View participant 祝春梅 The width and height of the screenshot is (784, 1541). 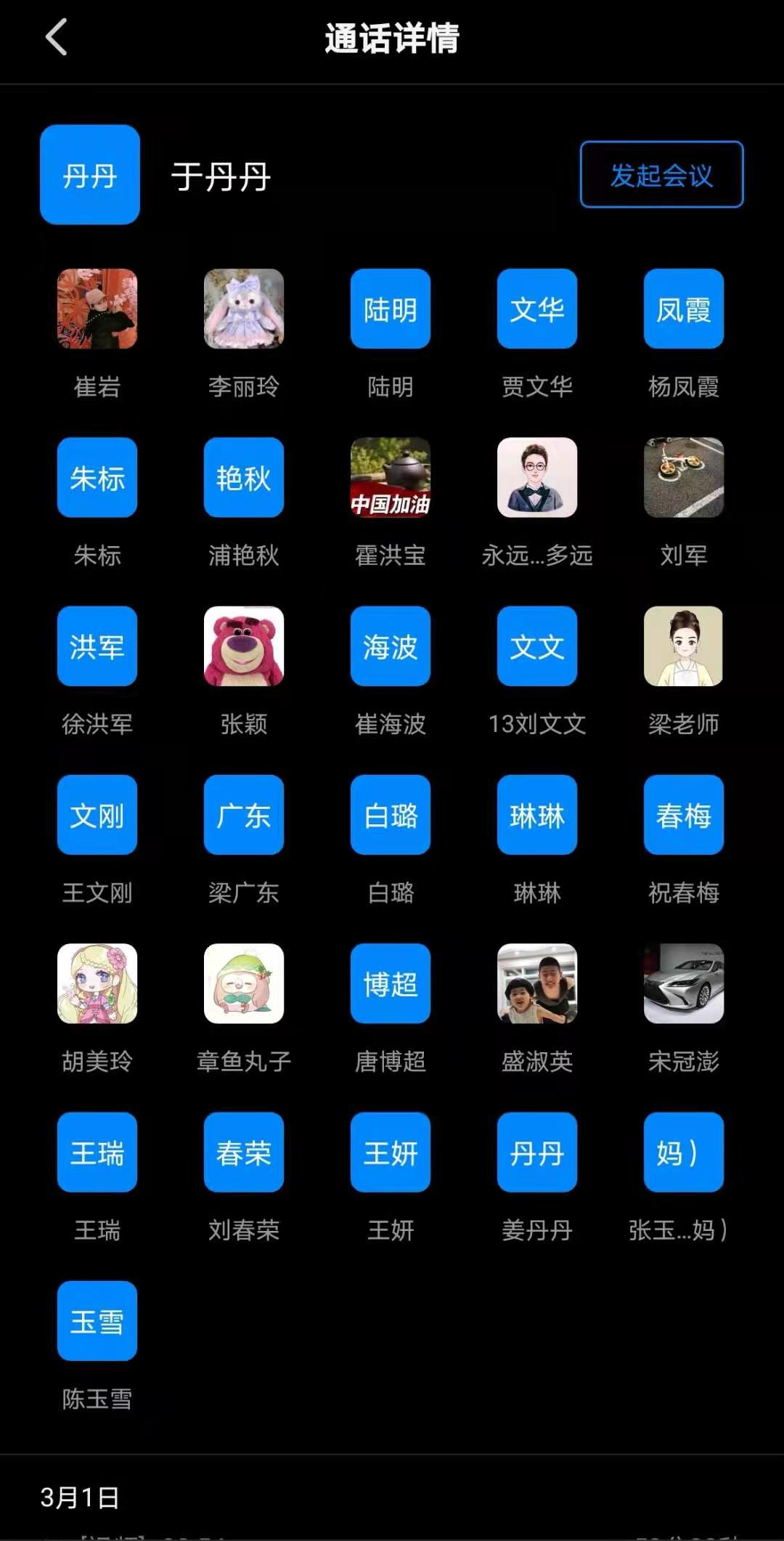[684, 815]
